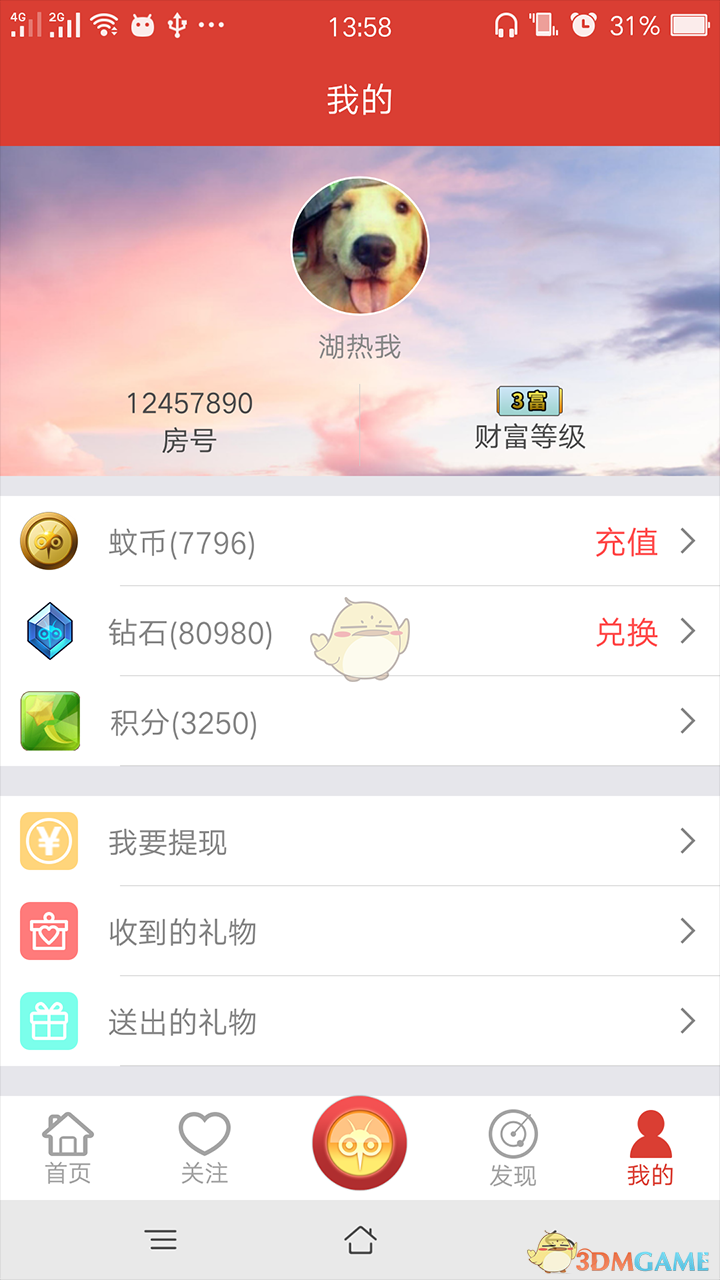Expand the 收到的礼物 row arrow
Image resolution: width=720 pixels, height=1280 pixels.
point(690,931)
